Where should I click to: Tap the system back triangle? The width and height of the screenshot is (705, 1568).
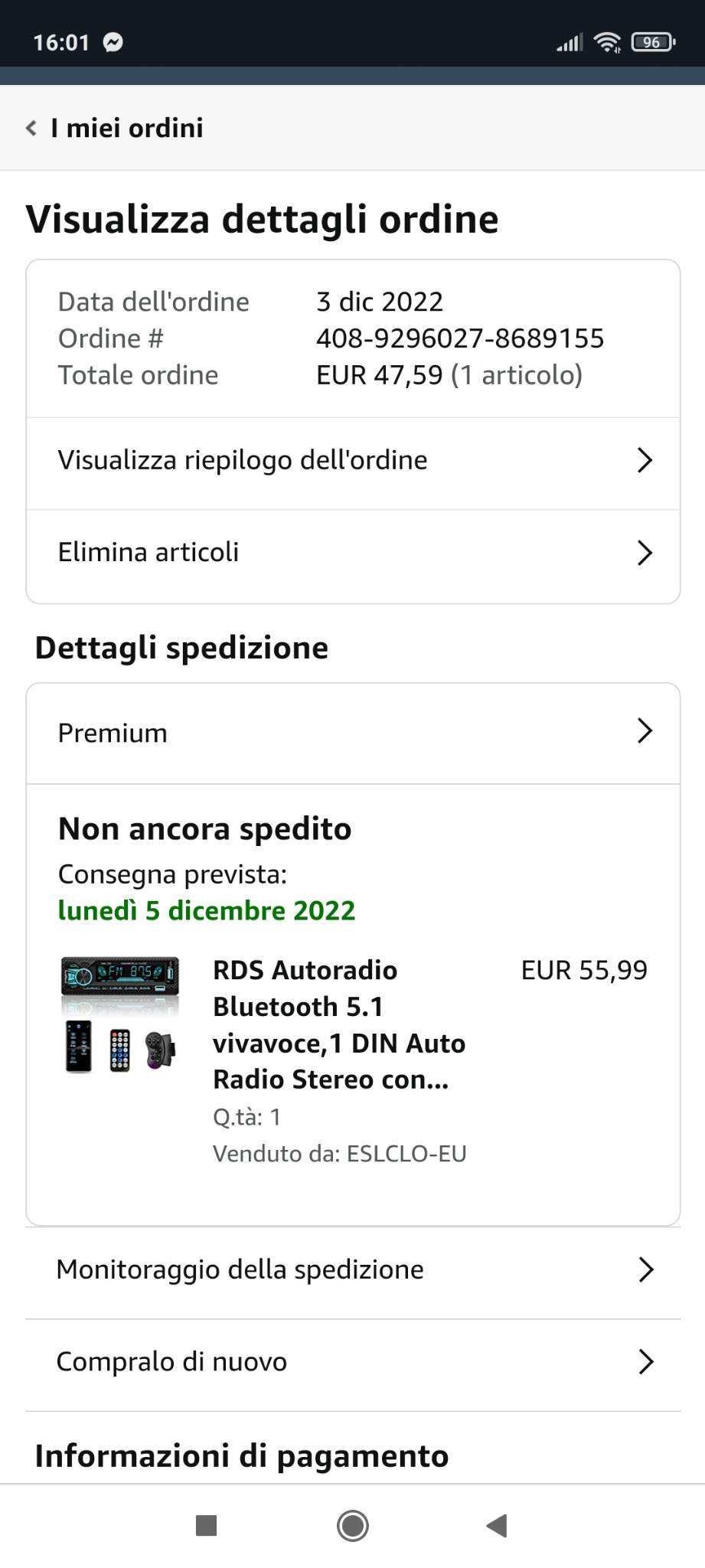[497, 1526]
